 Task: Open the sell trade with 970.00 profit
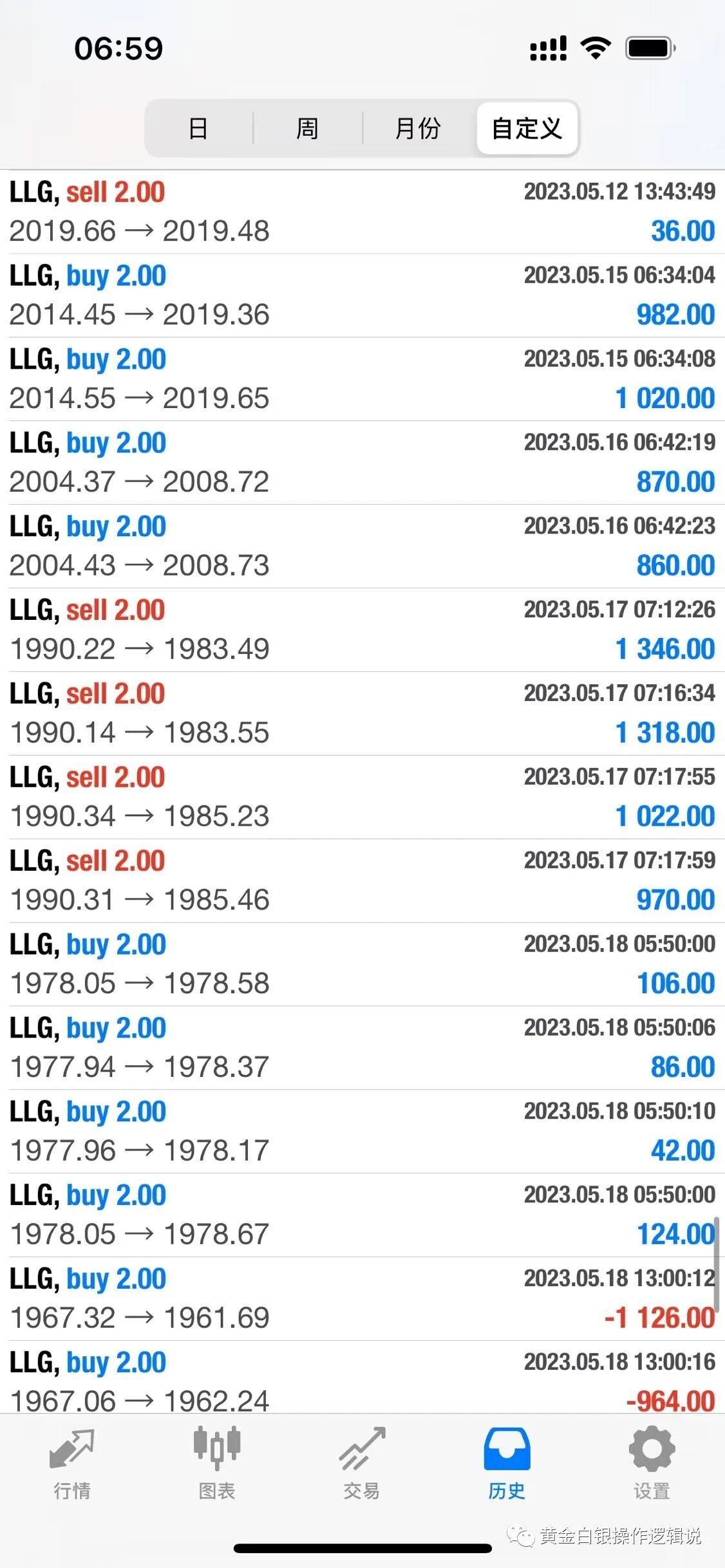(x=362, y=881)
